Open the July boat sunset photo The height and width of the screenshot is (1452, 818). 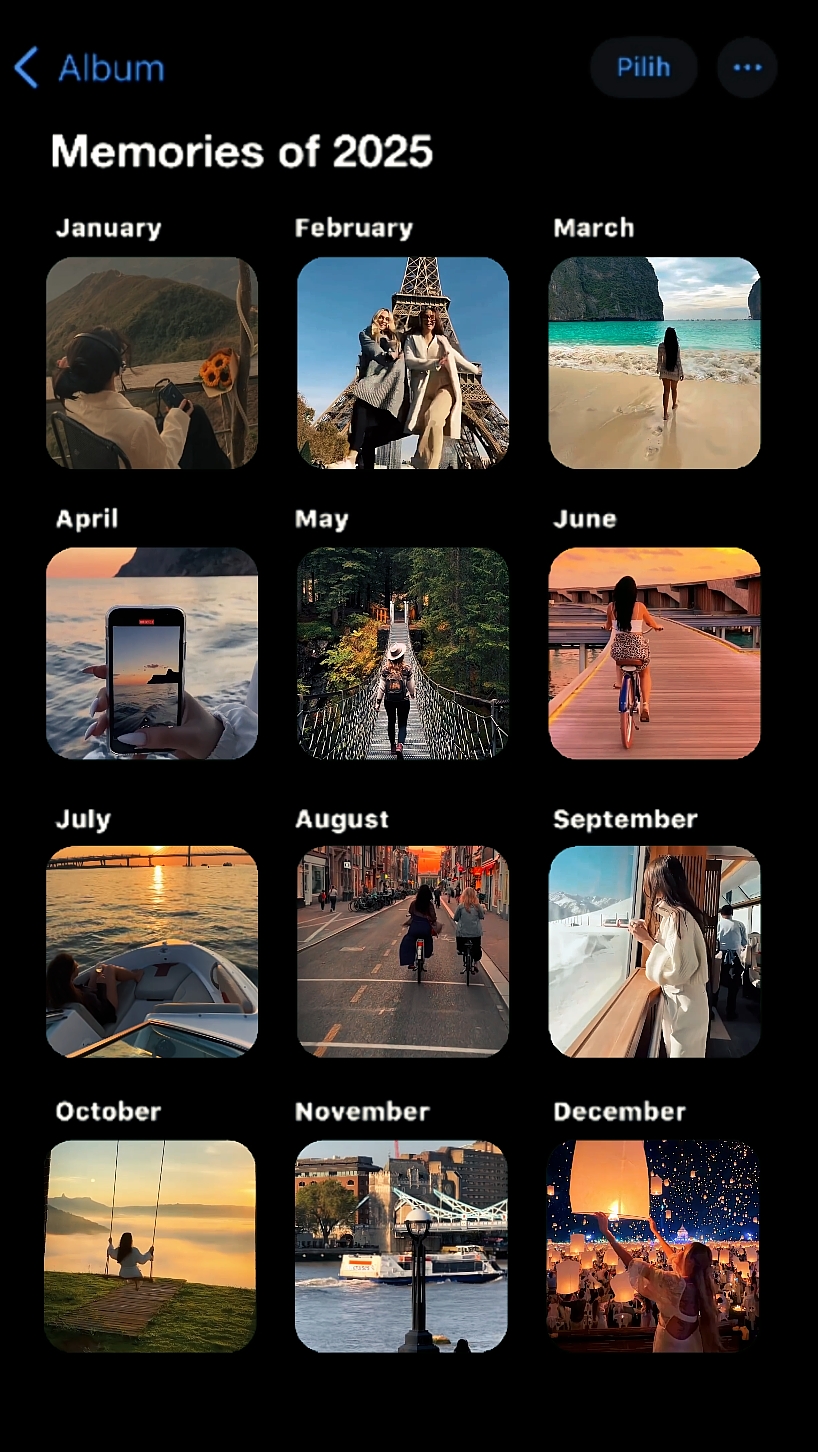coord(152,952)
